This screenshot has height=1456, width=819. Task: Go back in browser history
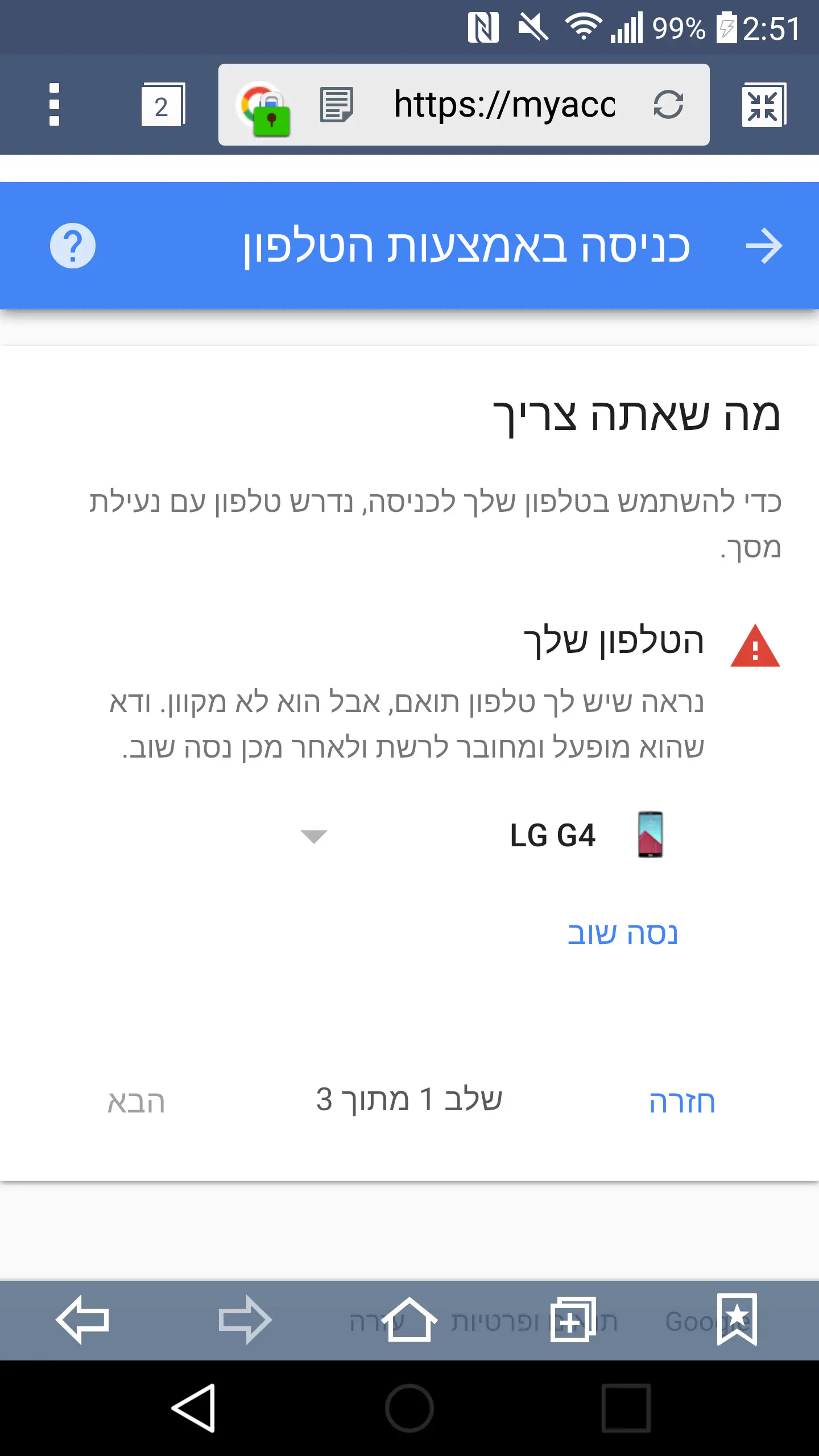(x=83, y=1319)
